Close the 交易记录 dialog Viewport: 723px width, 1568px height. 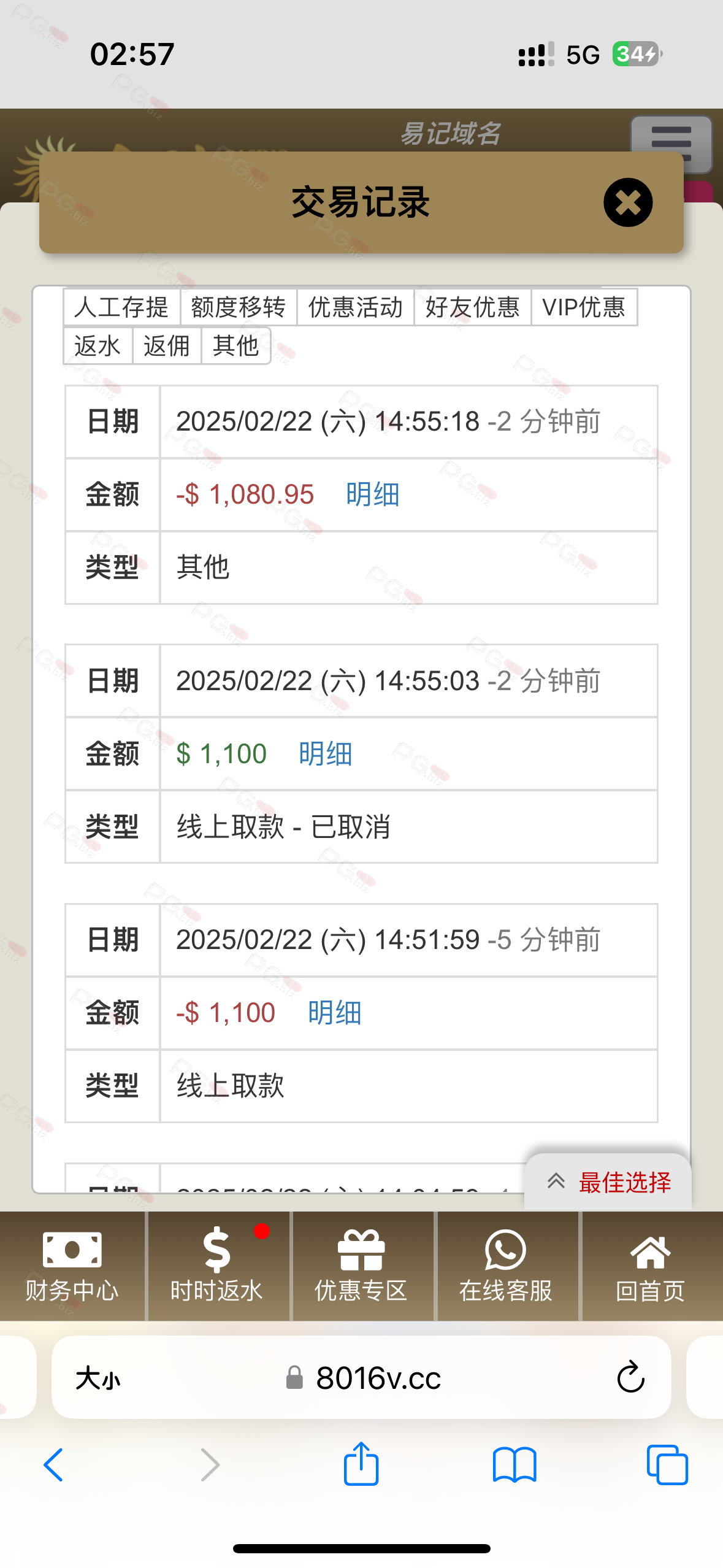(x=627, y=202)
